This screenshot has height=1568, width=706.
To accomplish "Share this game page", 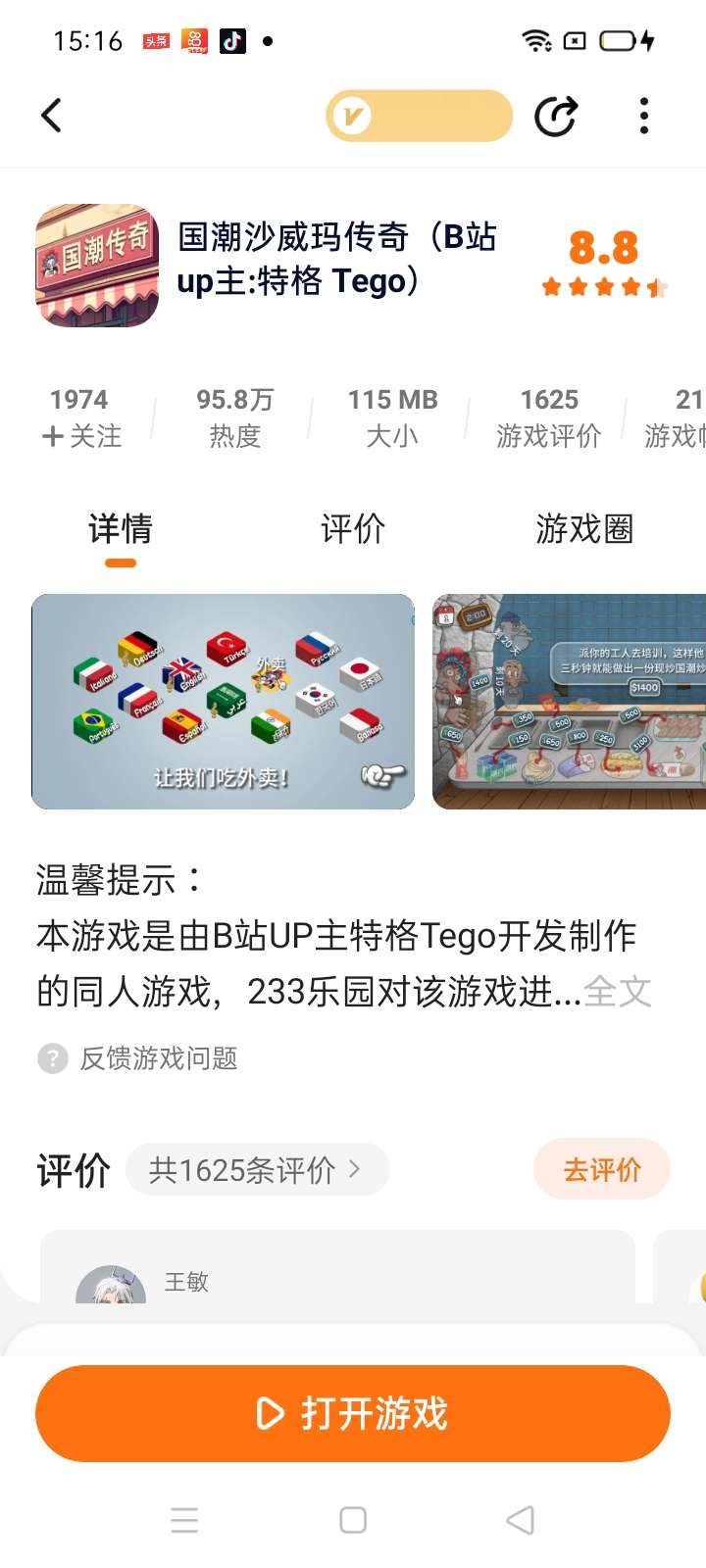I will point(556,117).
